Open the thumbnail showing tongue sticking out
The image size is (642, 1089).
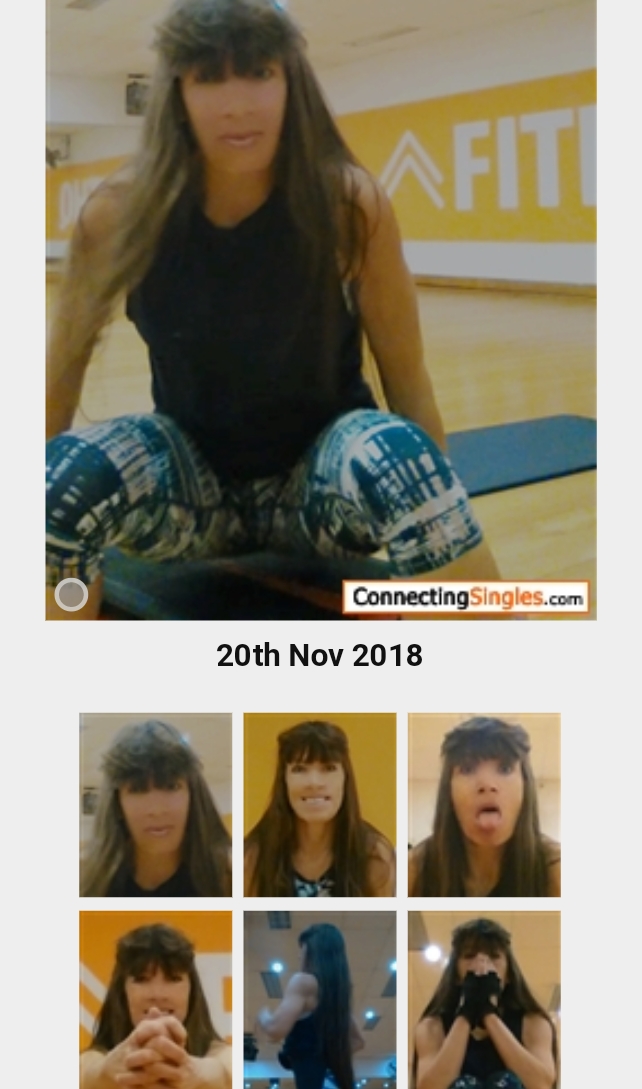[x=484, y=804]
